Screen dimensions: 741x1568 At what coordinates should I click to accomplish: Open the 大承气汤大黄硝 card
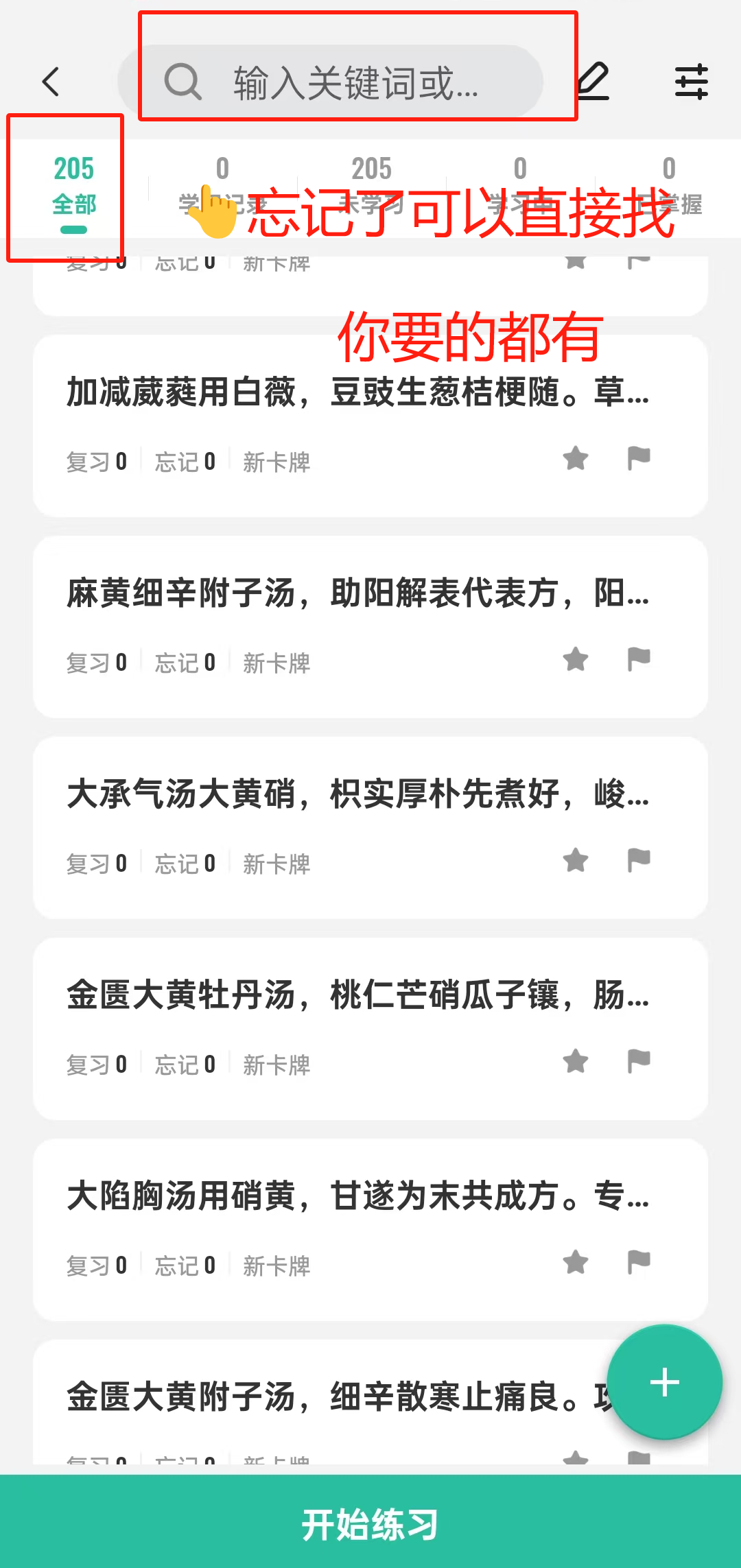[370, 828]
